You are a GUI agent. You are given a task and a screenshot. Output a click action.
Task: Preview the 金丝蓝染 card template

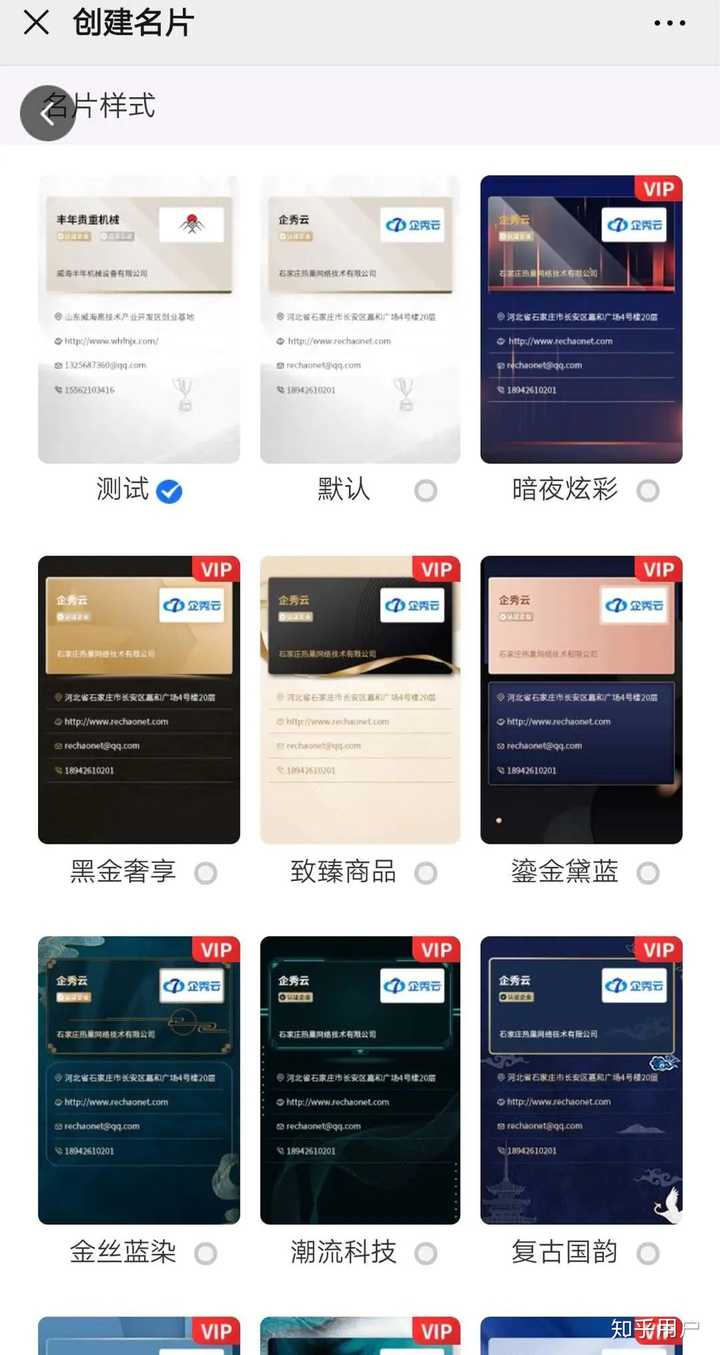coord(139,1080)
